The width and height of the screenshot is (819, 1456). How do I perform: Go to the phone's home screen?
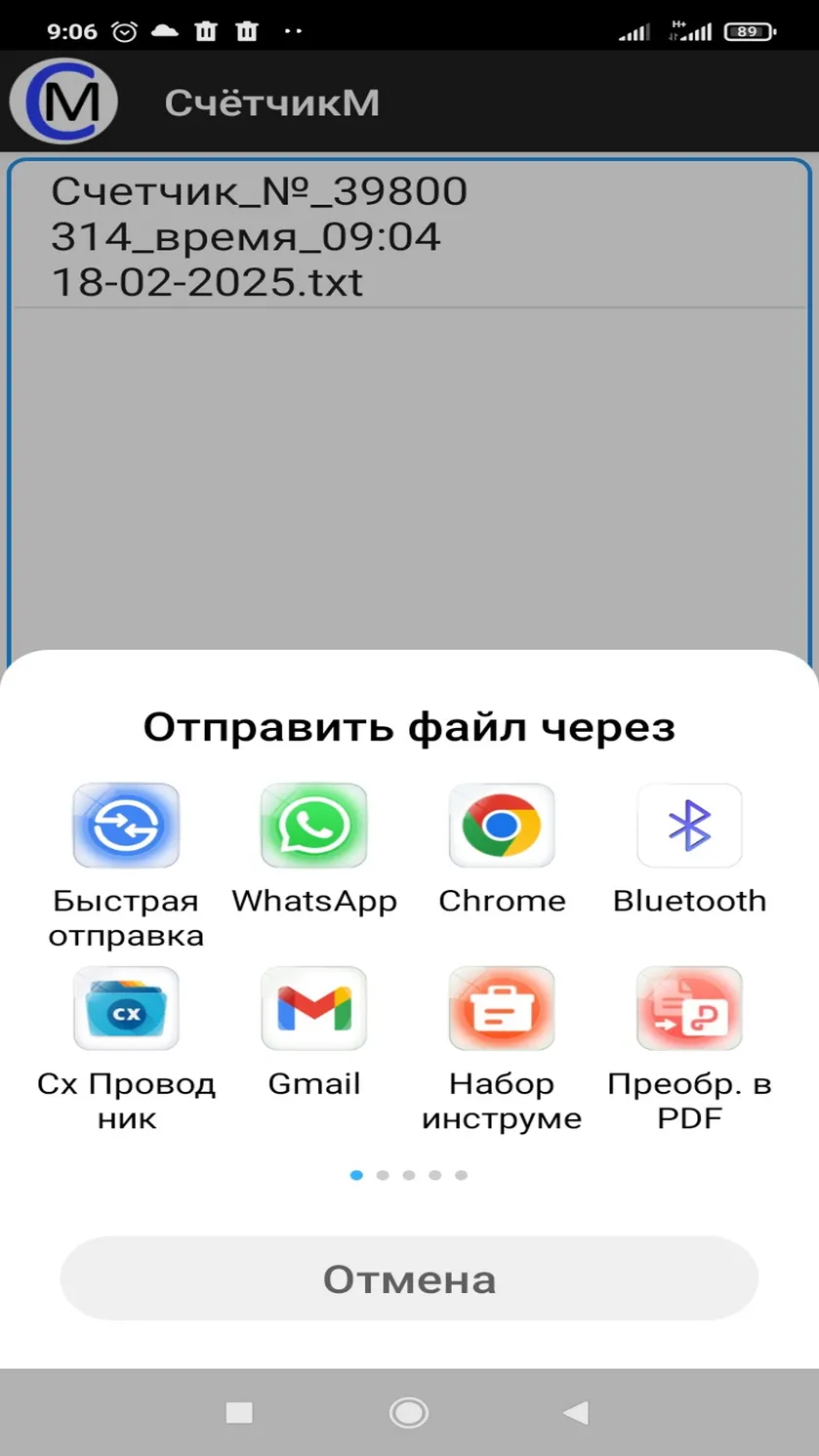click(x=408, y=1412)
